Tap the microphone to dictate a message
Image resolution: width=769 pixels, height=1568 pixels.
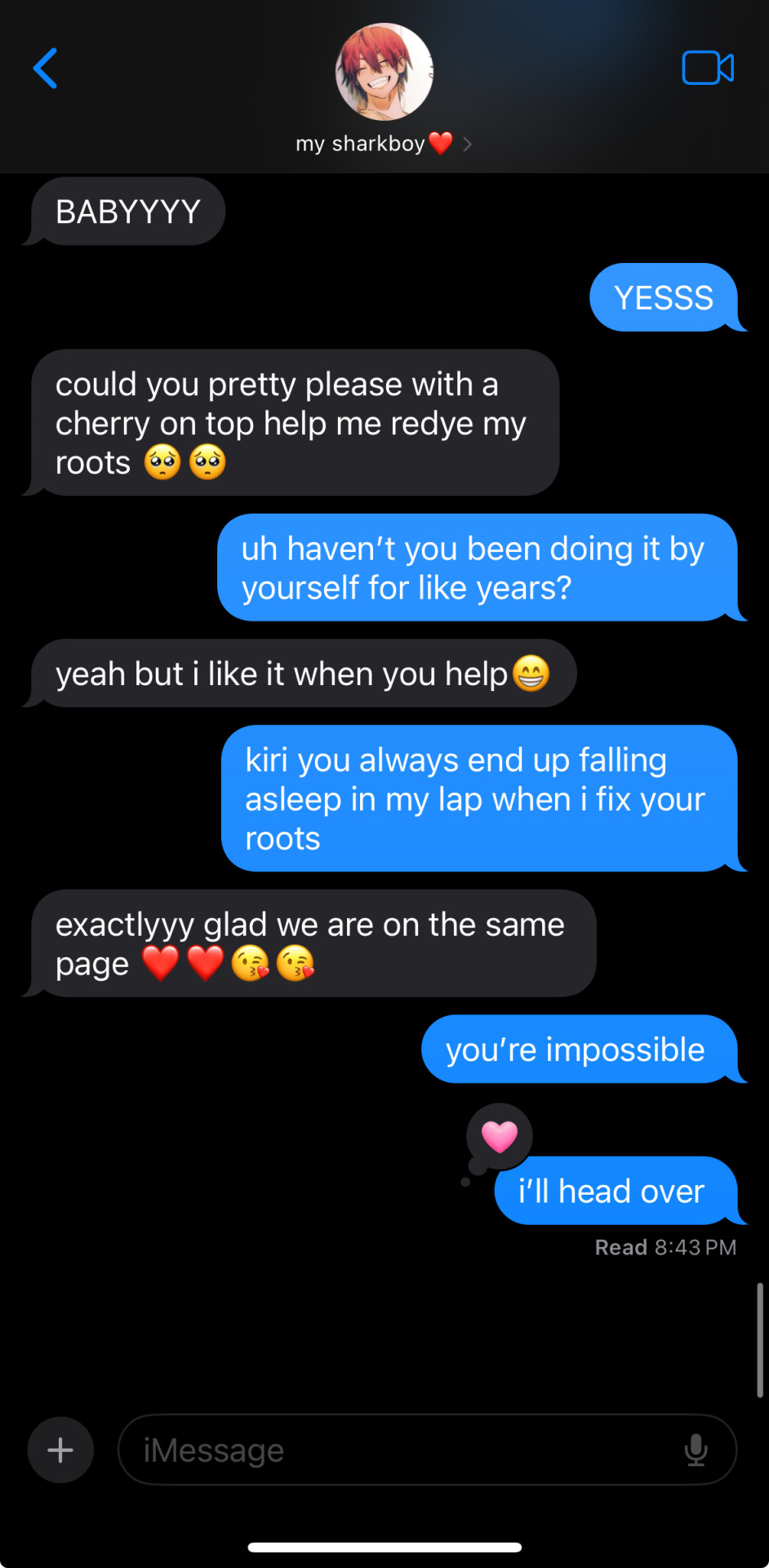click(x=696, y=1450)
